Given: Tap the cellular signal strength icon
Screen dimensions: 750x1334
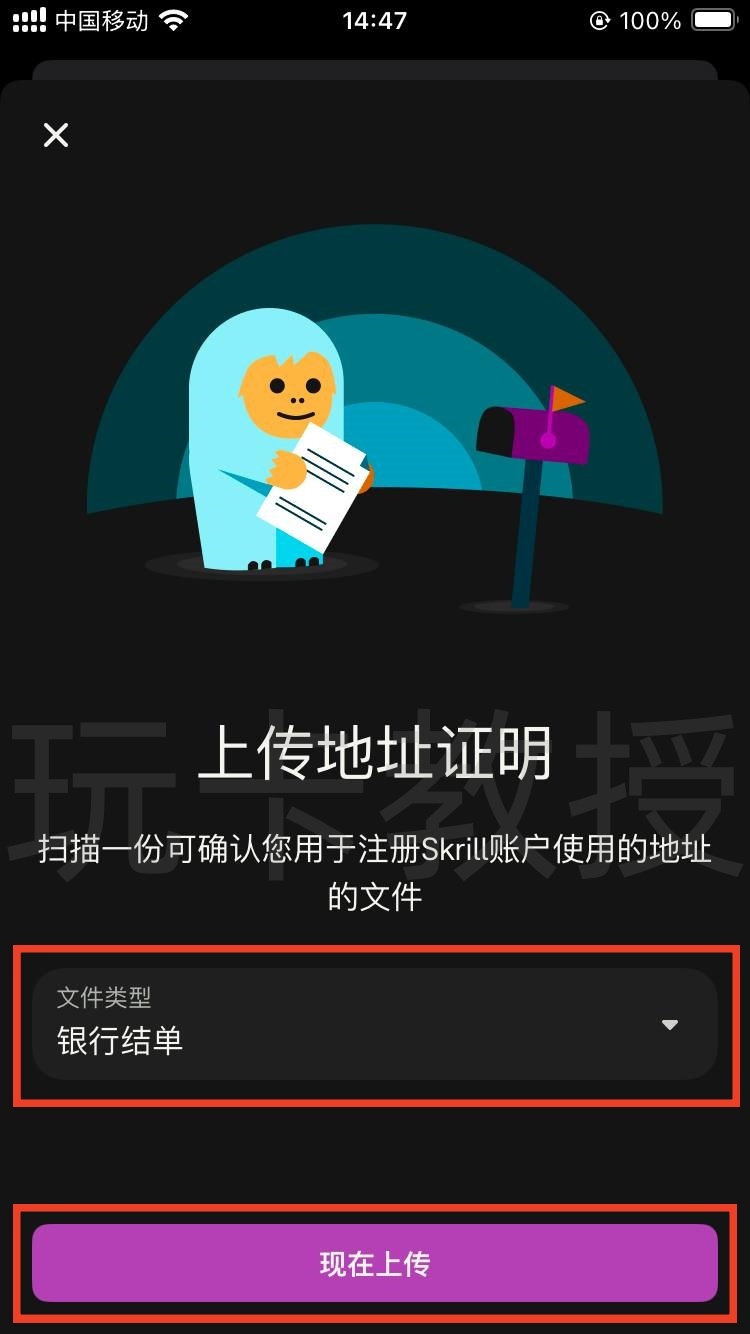Looking at the screenshot, I should pyautogui.click(x=27, y=19).
